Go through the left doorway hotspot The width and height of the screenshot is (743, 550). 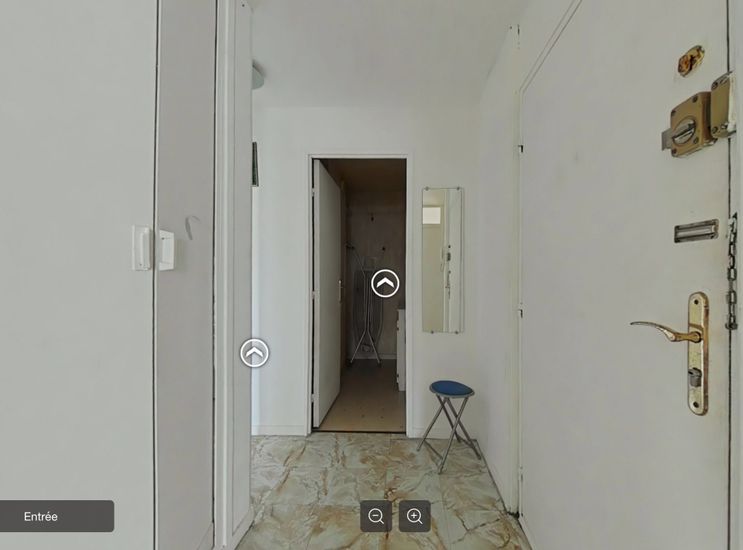(254, 353)
